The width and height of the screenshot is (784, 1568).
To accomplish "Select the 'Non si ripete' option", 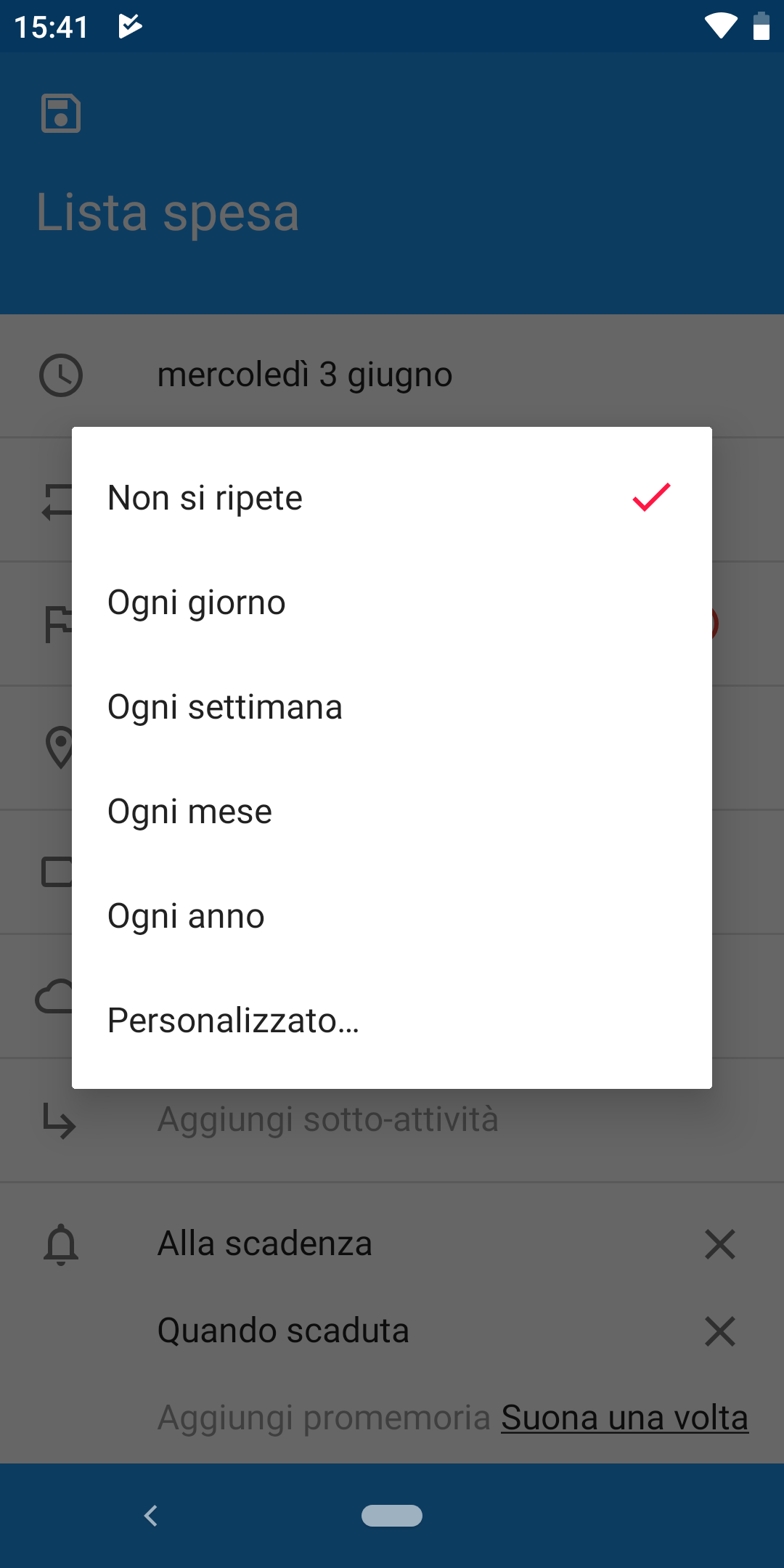I will pyautogui.click(x=392, y=498).
